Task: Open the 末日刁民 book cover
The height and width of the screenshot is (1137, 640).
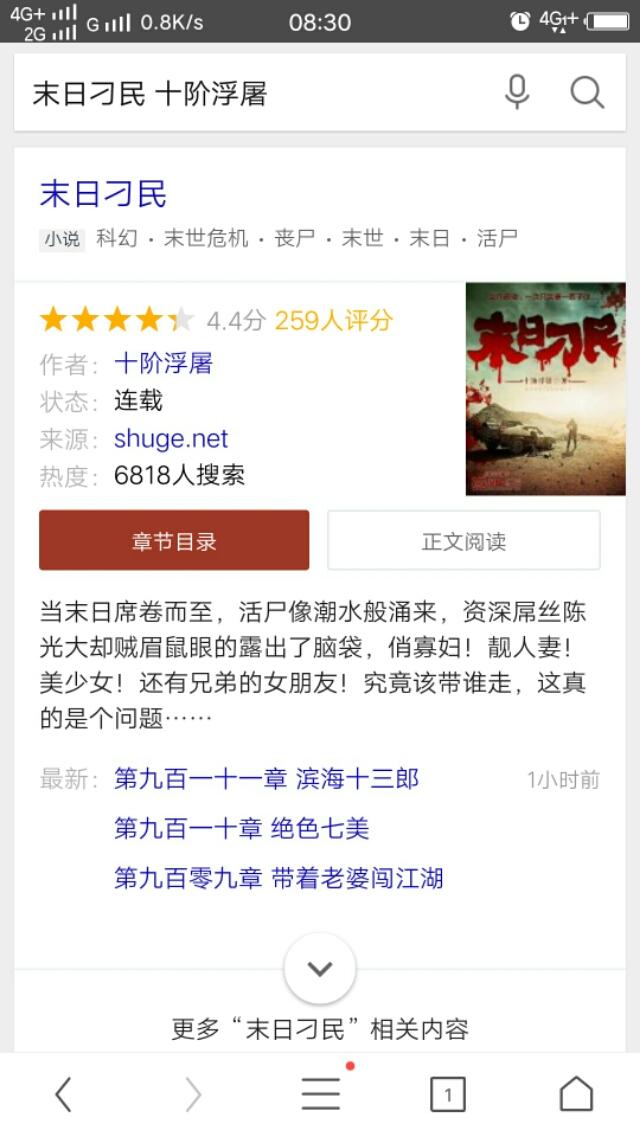Action: click(545, 389)
